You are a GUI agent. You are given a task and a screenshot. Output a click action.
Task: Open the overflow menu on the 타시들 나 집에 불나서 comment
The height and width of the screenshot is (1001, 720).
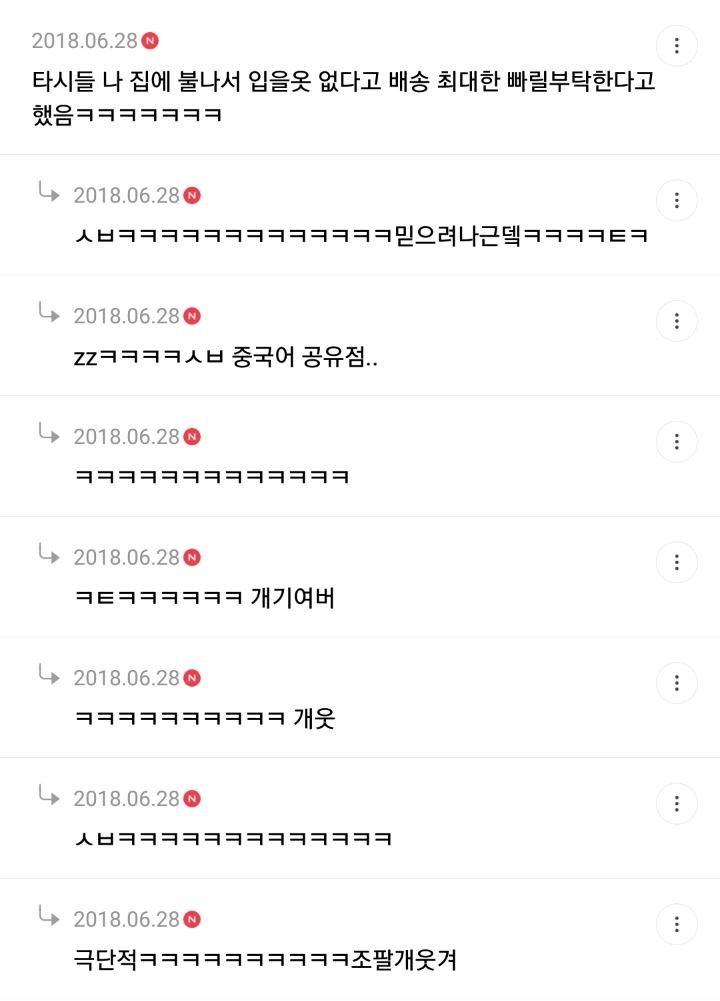677,46
